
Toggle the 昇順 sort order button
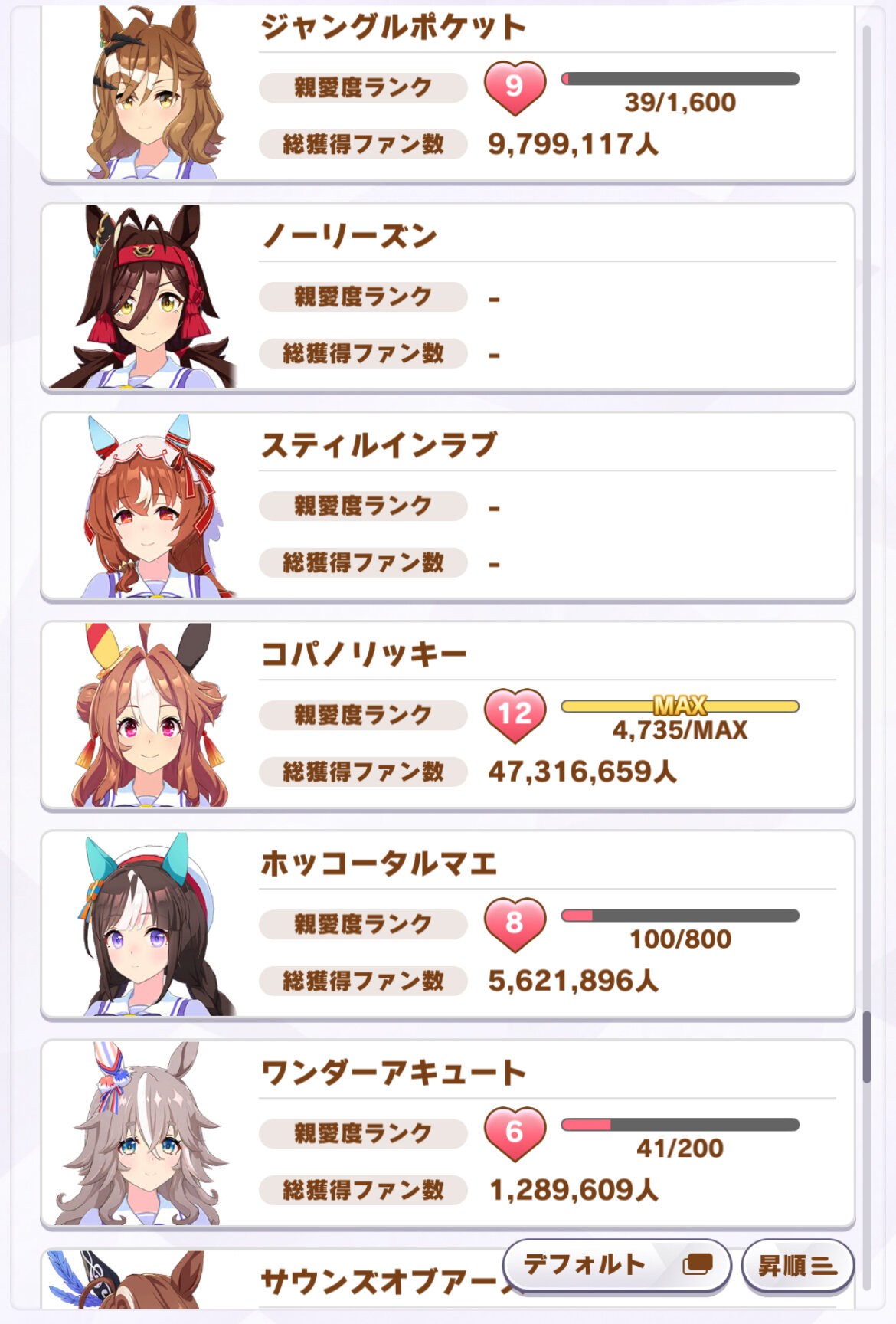coord(797,1266)
